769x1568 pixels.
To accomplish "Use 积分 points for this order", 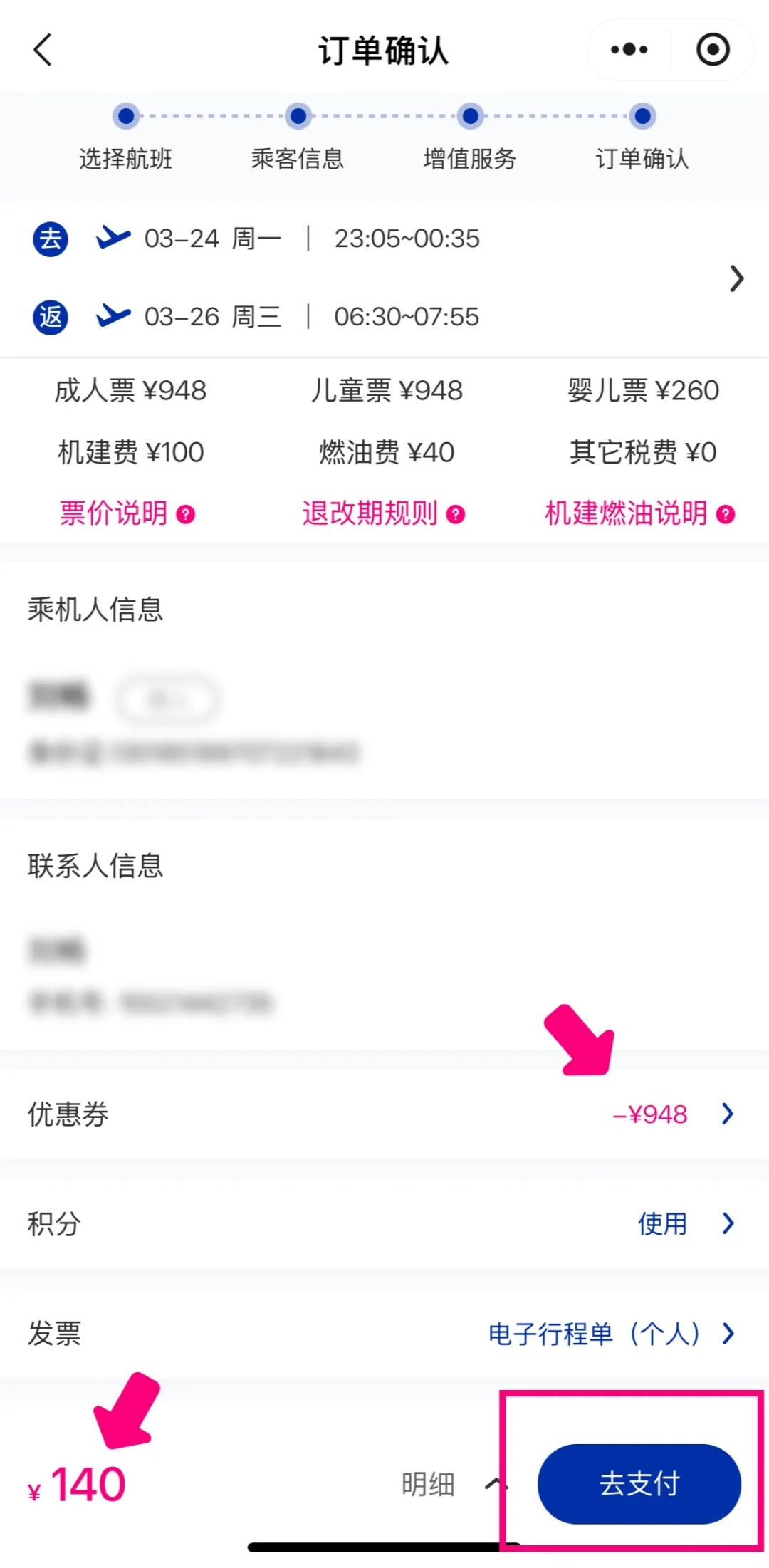I will pyautogui.click(x=684, y=1223).
